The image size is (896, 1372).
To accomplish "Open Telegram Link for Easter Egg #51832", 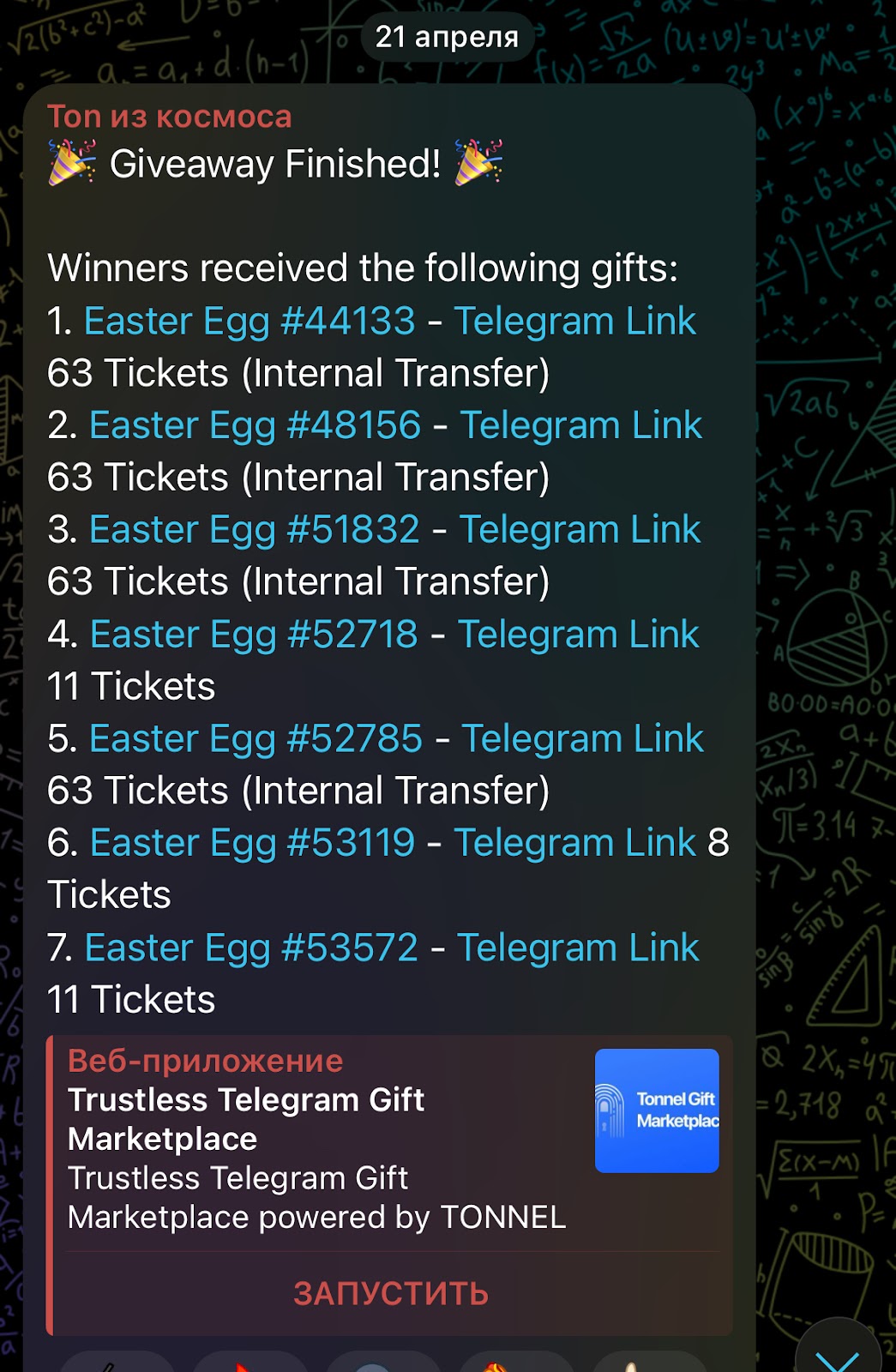I will point(580,530).
